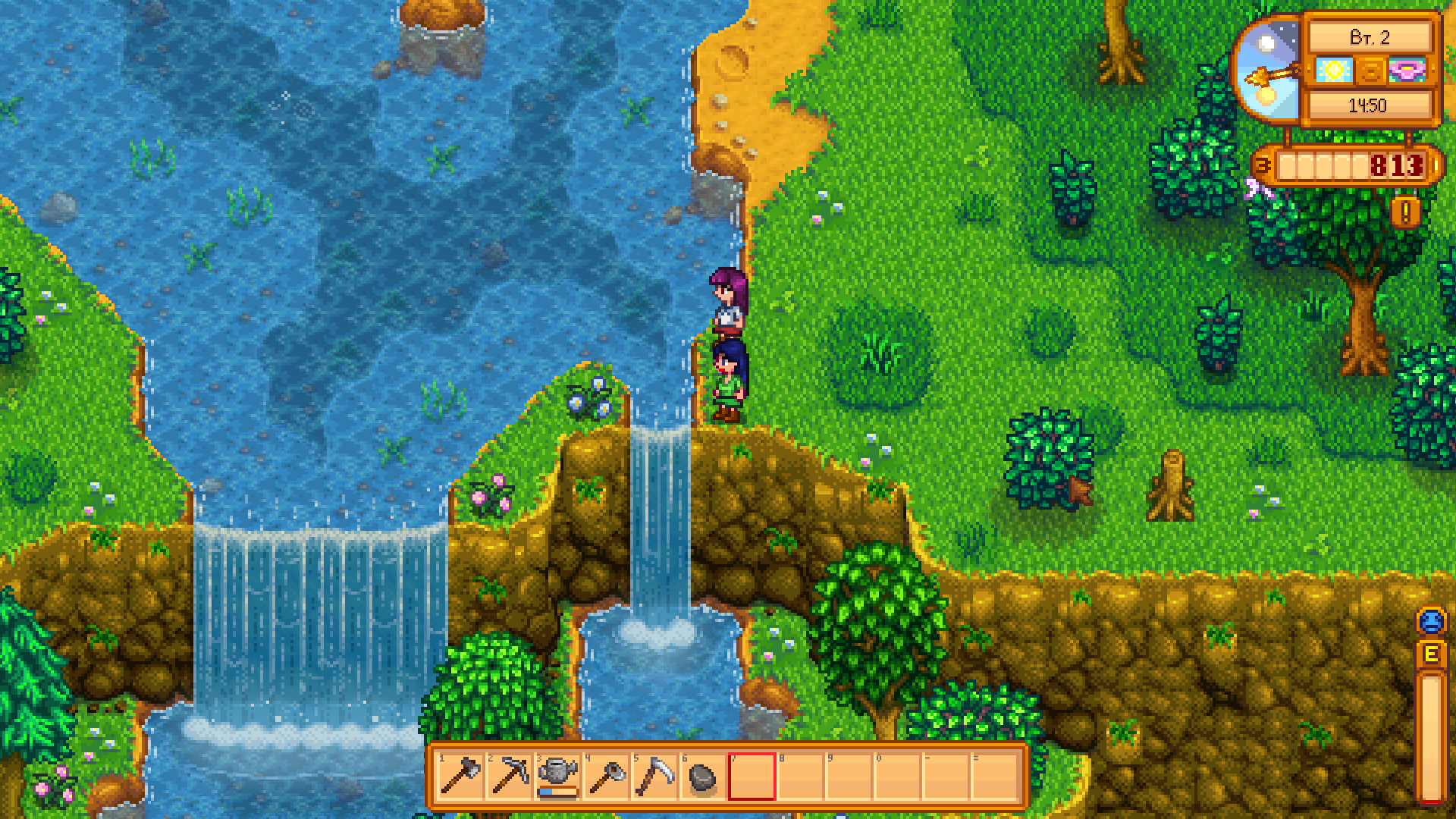The height and width of the screenshot is (819, 1456).
Task: Select empty toolbar slot 9
Action: pyautogui.click(x=849, y=776)
